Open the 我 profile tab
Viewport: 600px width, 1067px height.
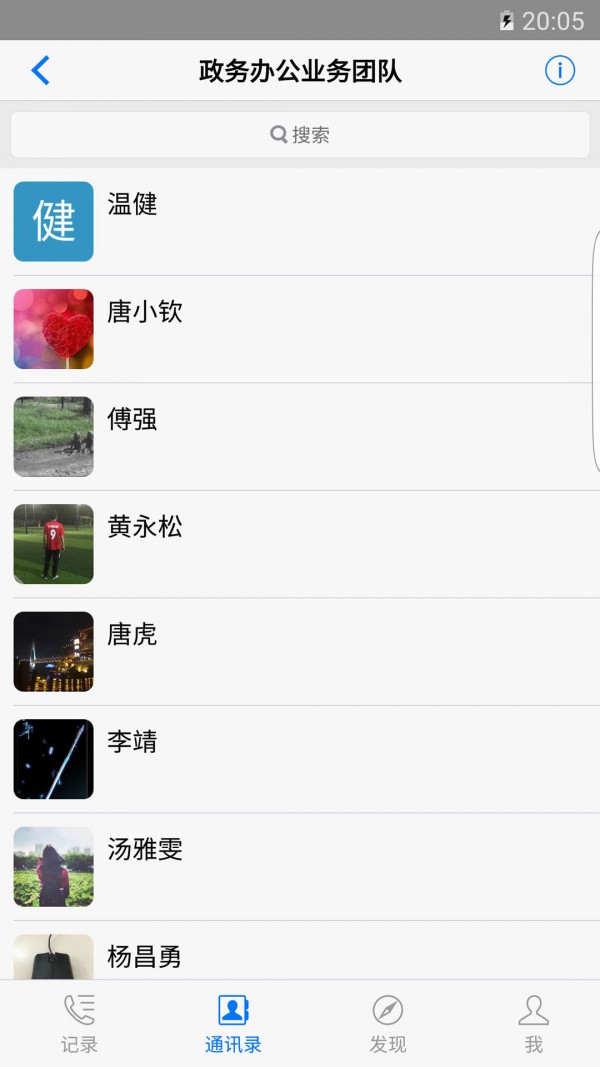pyautogui.click(x=533, y=1023)
